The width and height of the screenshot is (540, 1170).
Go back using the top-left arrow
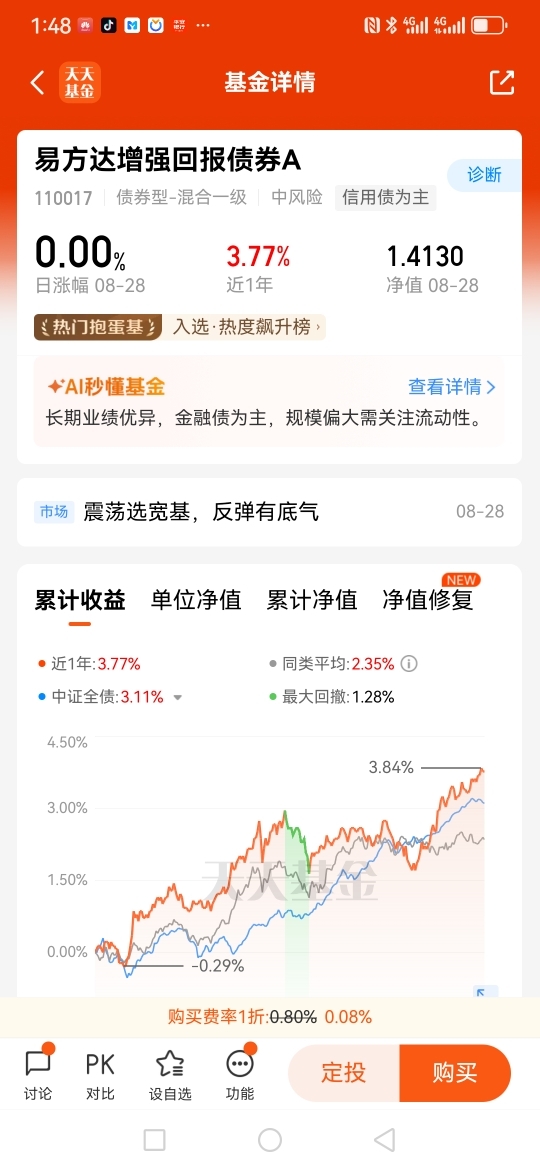[x=37, y=82]
